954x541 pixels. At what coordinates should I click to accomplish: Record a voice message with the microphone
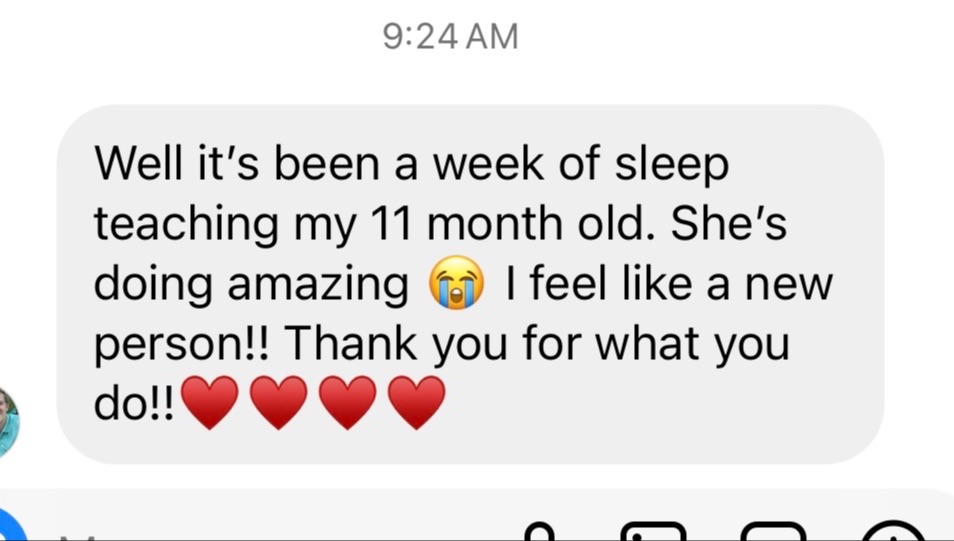click(540, 532)
